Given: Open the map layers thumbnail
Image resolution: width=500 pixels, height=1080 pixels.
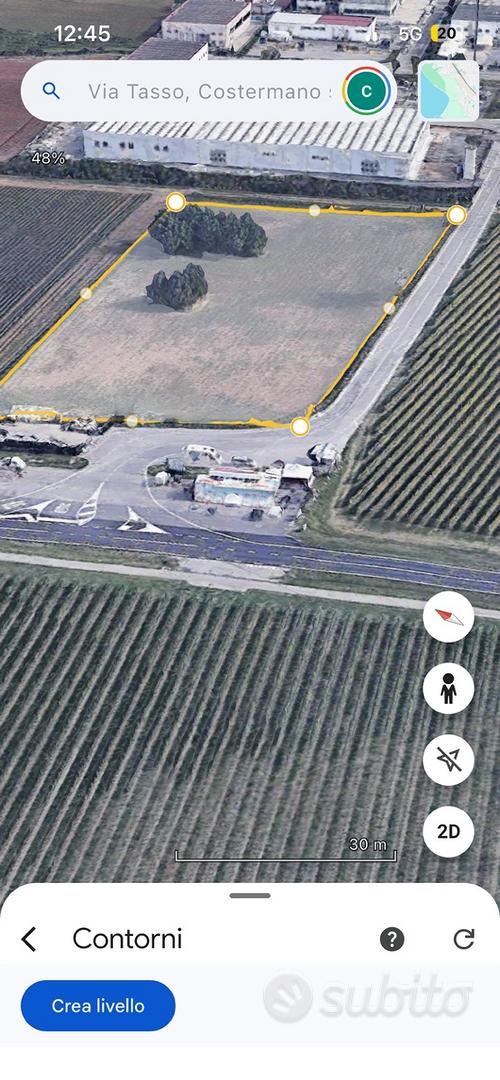Looking at the screenshot, I should coord(449,91).
